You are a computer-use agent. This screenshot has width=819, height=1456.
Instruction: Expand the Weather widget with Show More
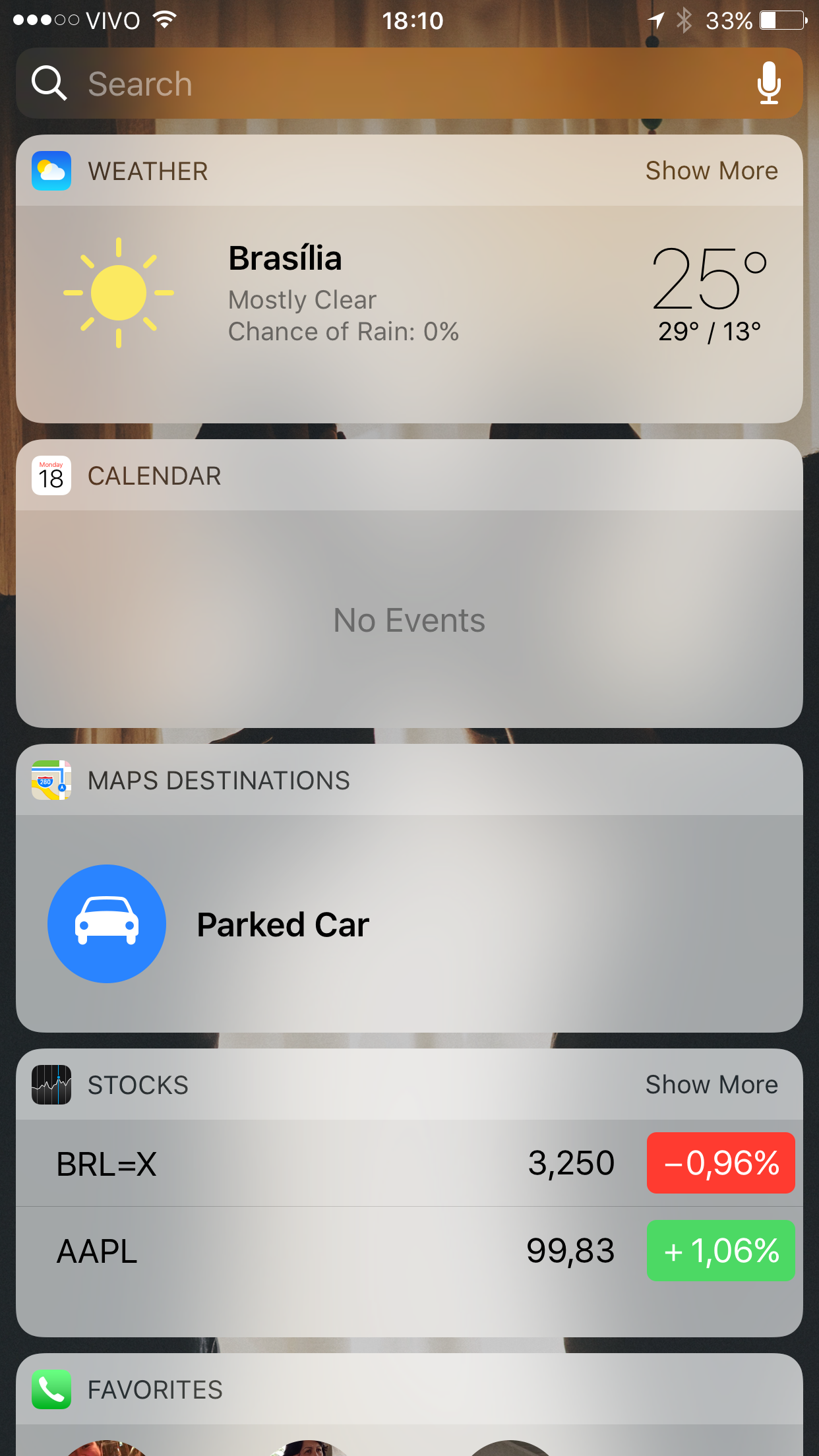click(711, 171)
